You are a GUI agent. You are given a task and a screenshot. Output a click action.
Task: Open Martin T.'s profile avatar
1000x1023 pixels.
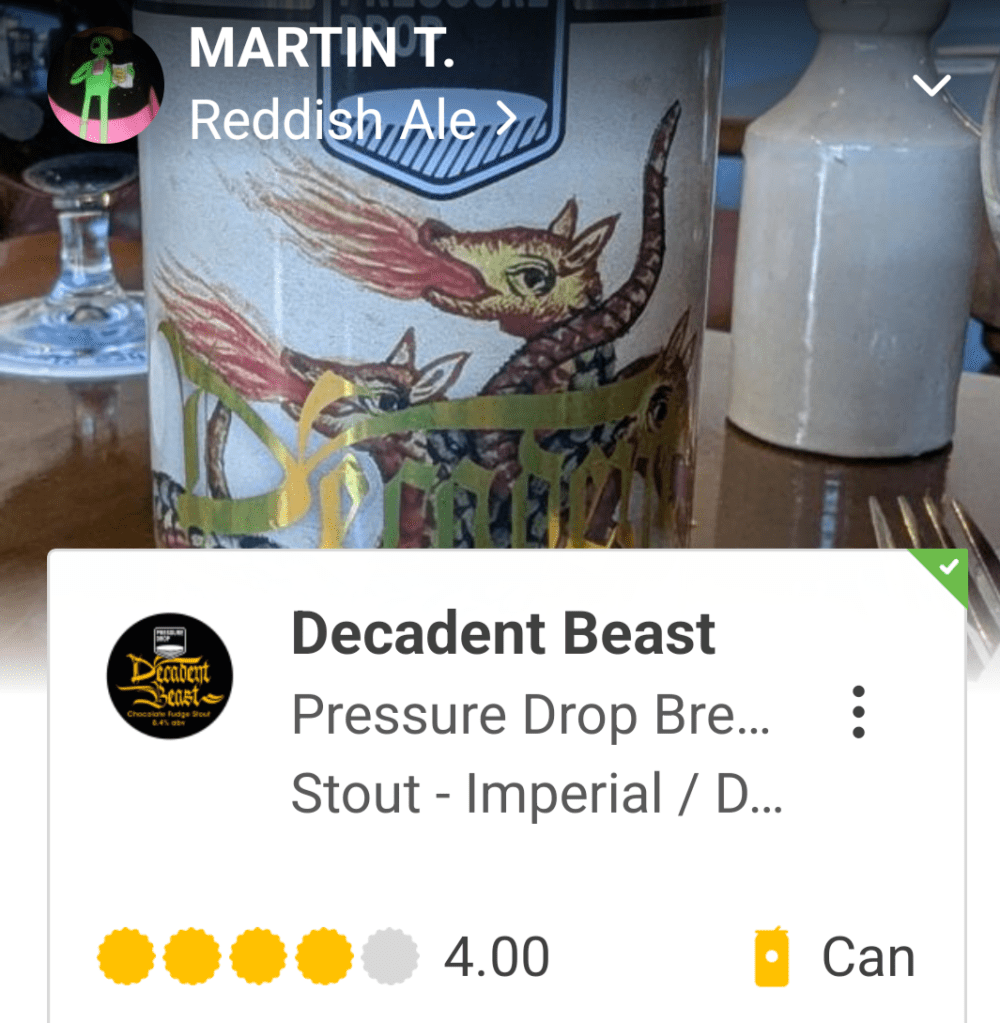(x=106, y=86)
